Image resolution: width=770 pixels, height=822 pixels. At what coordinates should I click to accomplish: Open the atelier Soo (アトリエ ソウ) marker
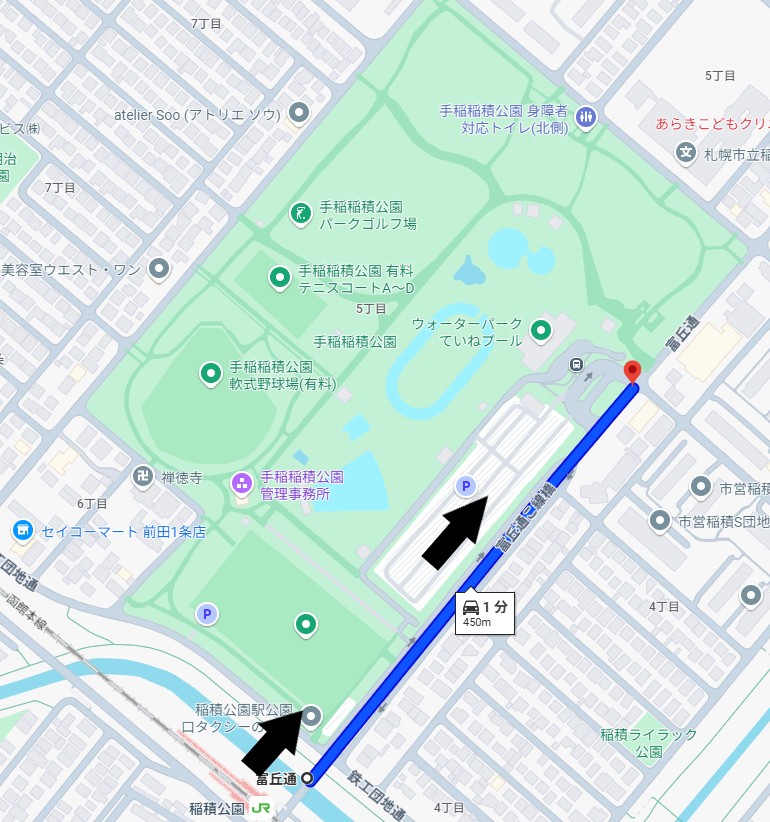298,113
